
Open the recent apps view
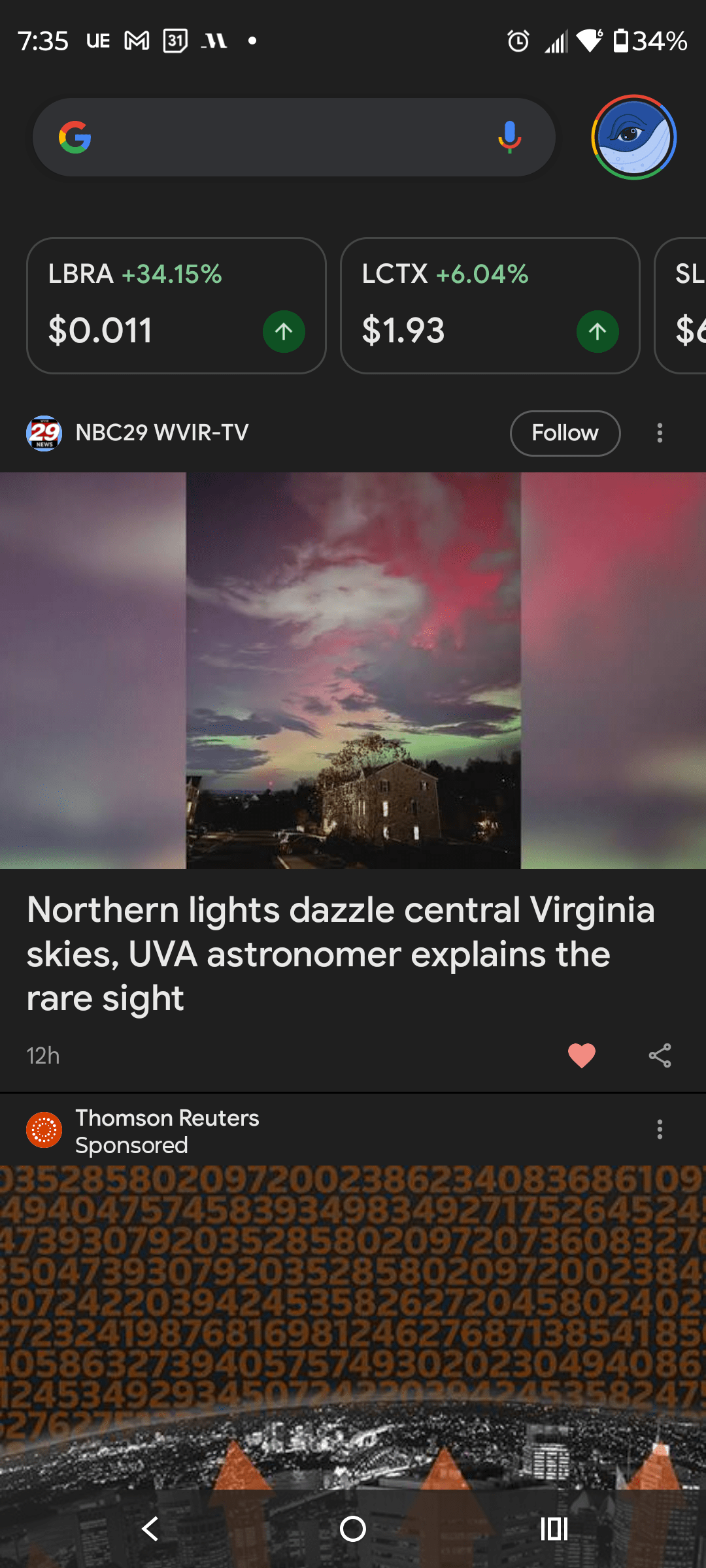pyautogui.click(x=554, y=1529)
